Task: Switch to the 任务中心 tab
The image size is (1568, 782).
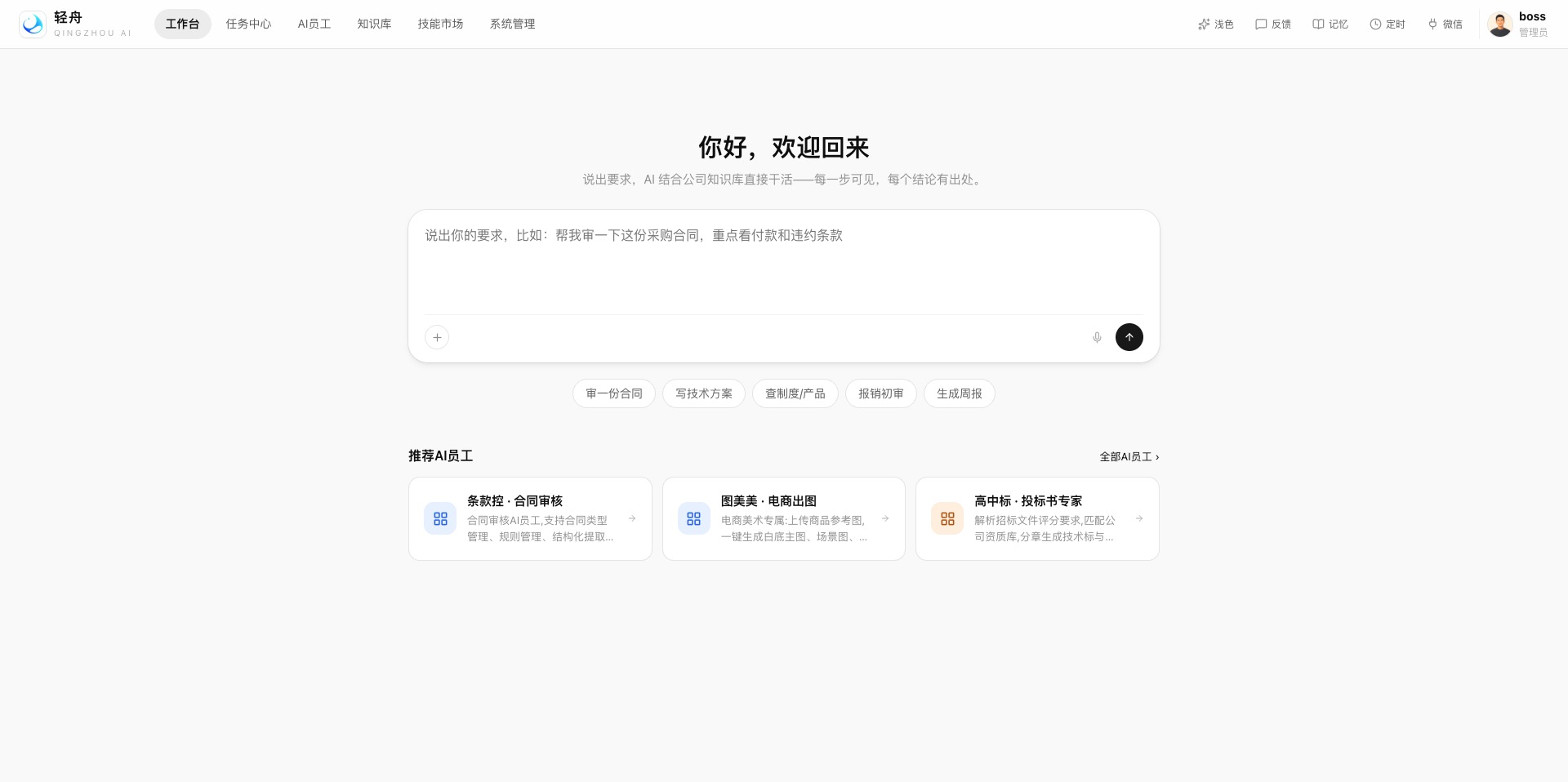Action: pos(248,24)
